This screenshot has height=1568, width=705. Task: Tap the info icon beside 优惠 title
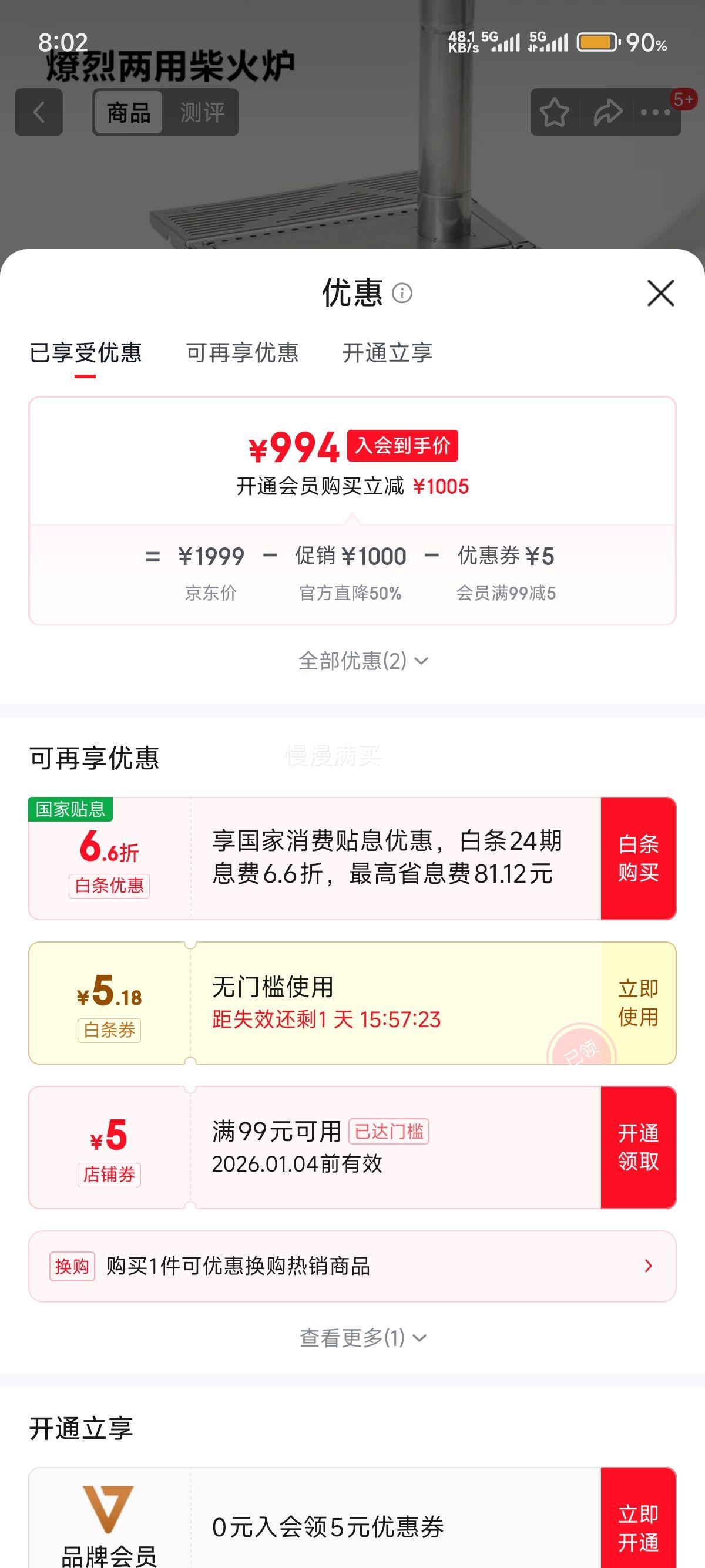(402, 294)
